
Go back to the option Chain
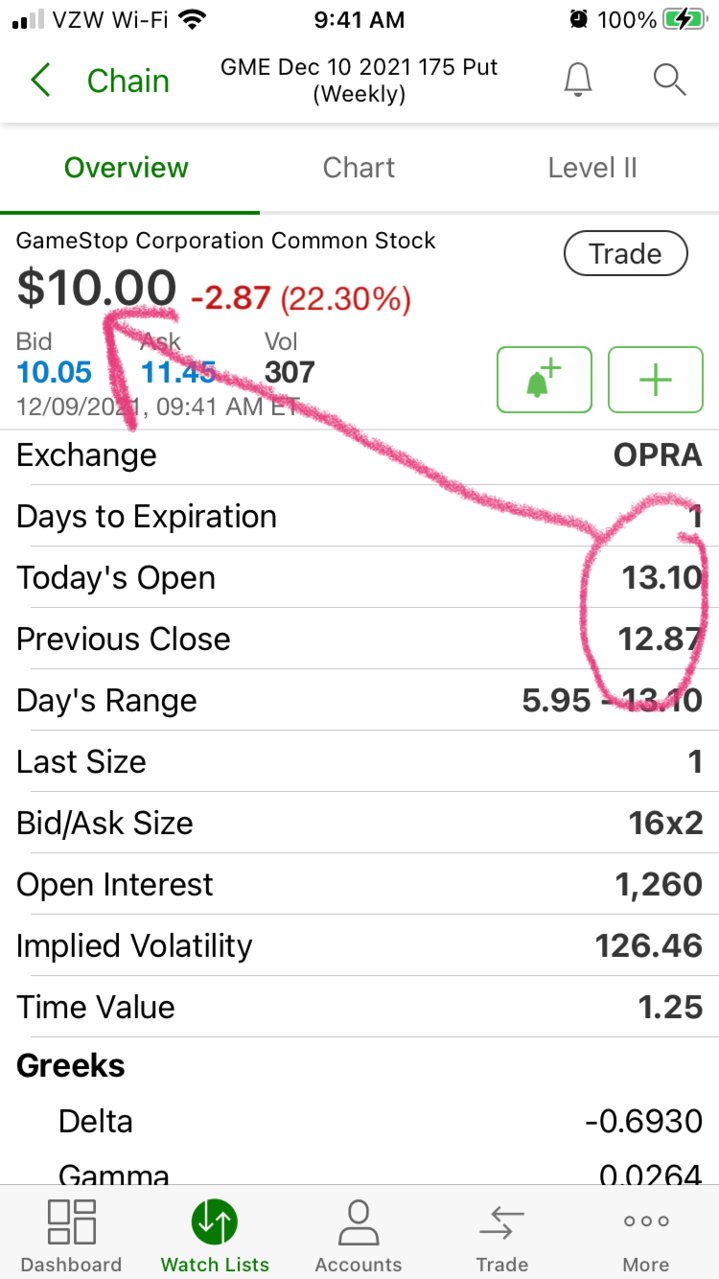coord(98,81)
